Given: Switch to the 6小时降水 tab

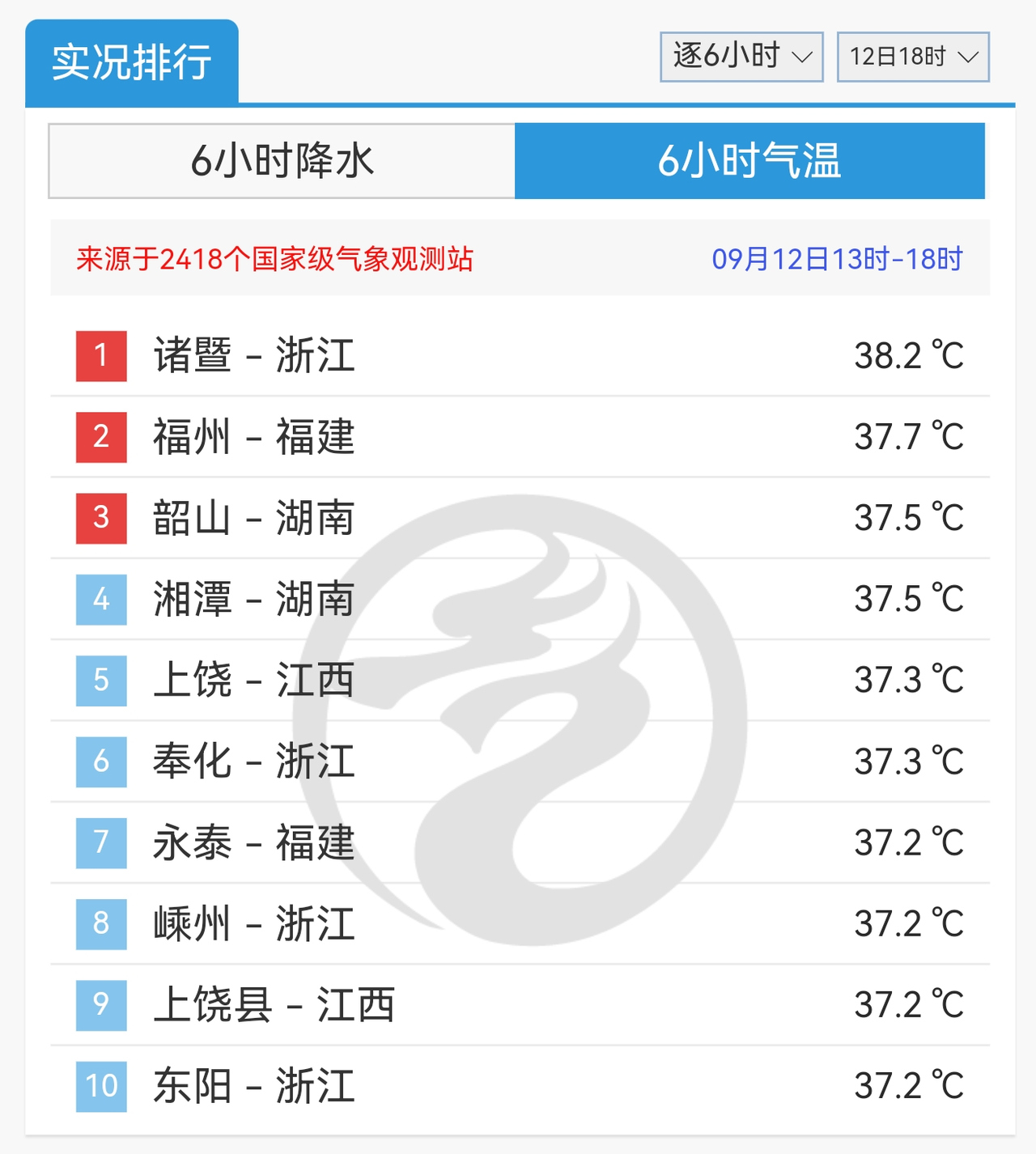Looking at the screenshot, I should pos(282,160).
